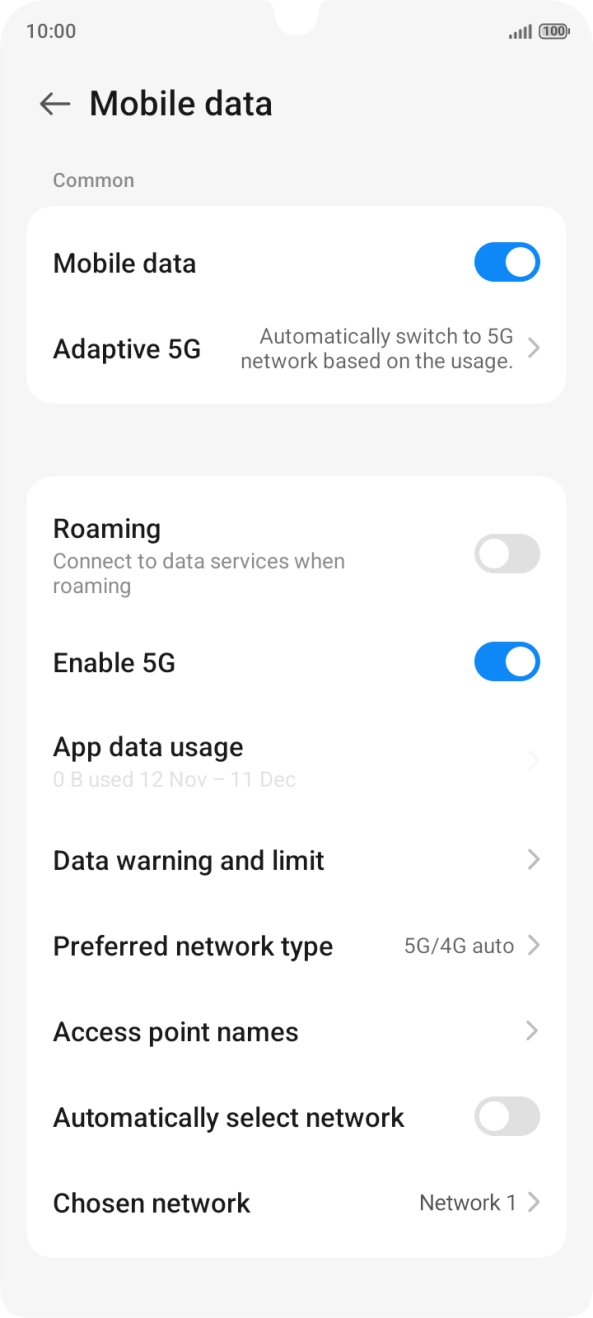Viewport: 593px width, 1318px height.
Task: Open Adaptive 5G settings
Action: [x=296, y=349]
